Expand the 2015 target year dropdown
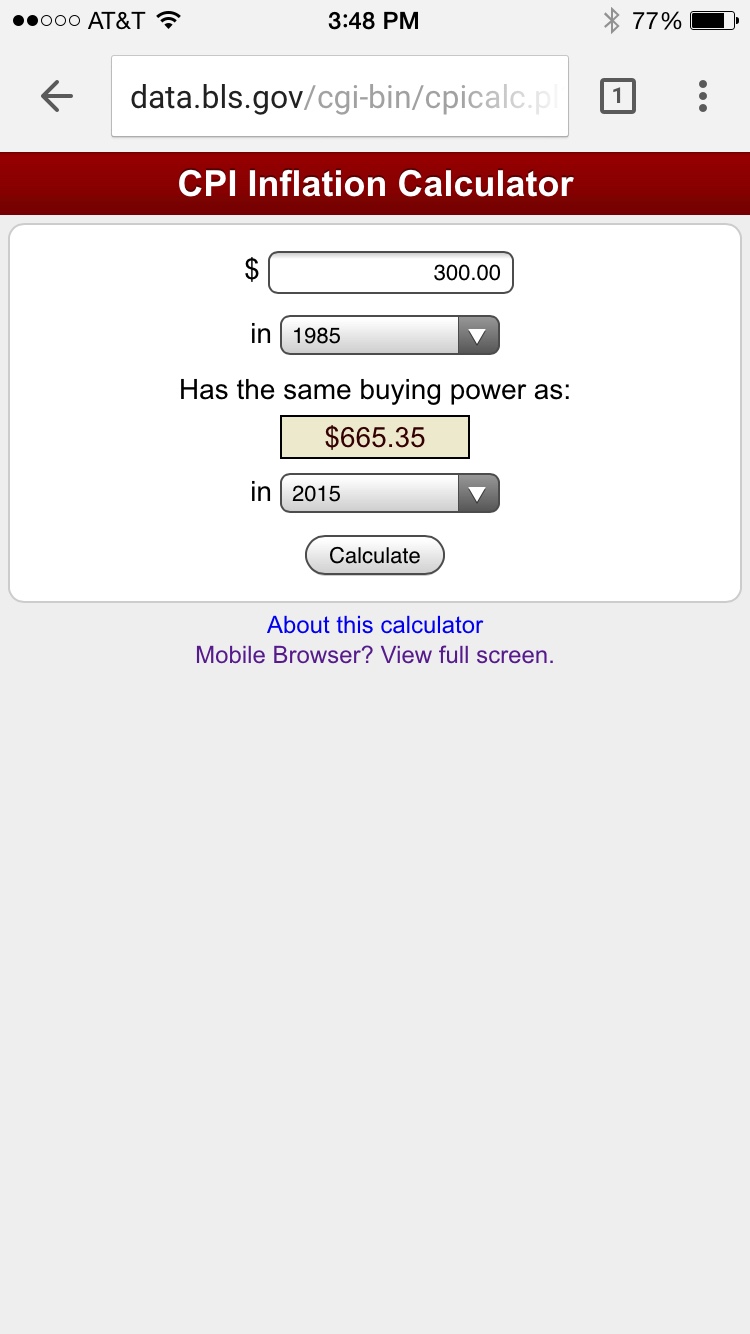Image resolution: width=750 pixels, height=1334 pixels. coord(390,493)
